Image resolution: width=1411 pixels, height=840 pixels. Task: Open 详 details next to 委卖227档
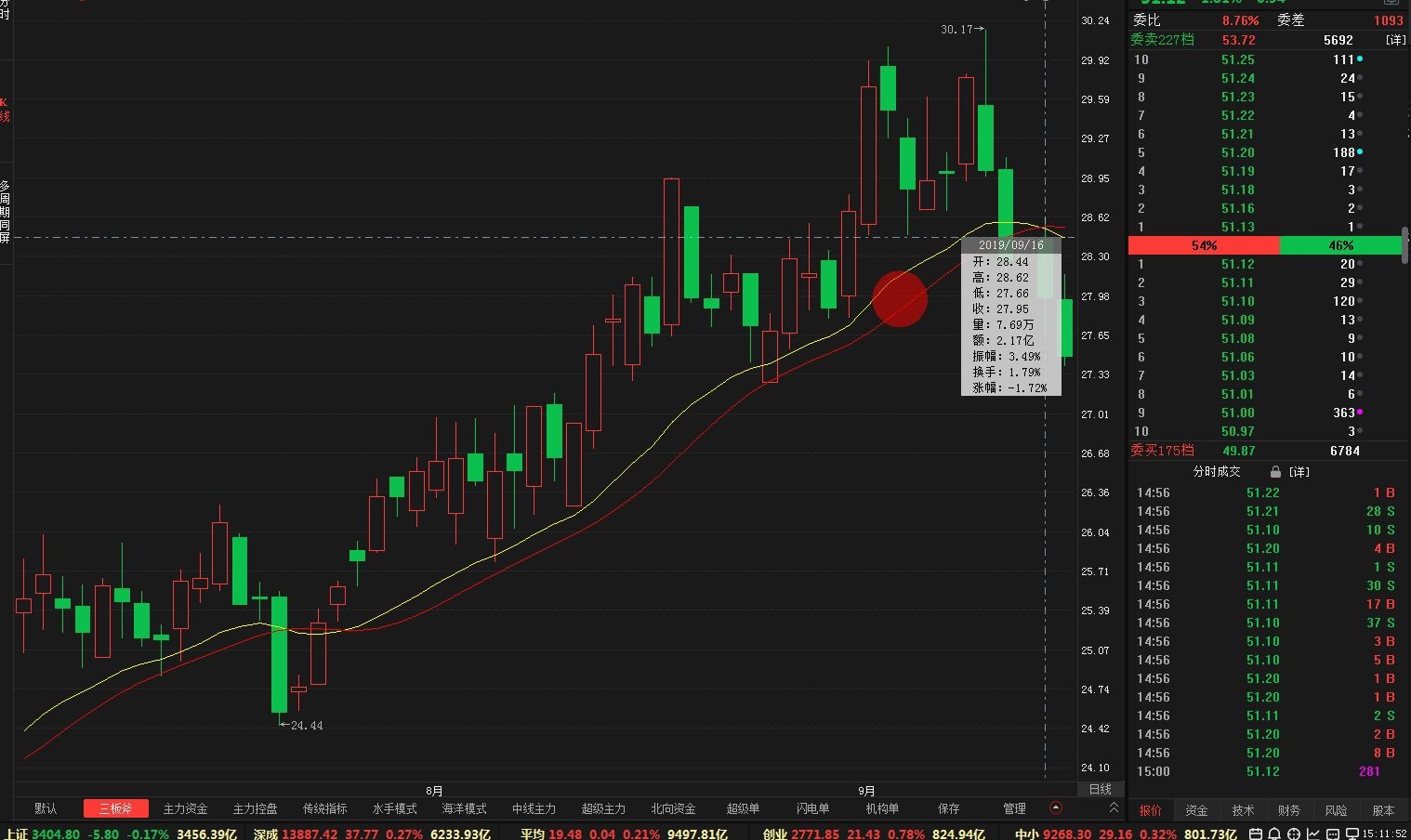pyautogui.click(x=1395, y=40)
